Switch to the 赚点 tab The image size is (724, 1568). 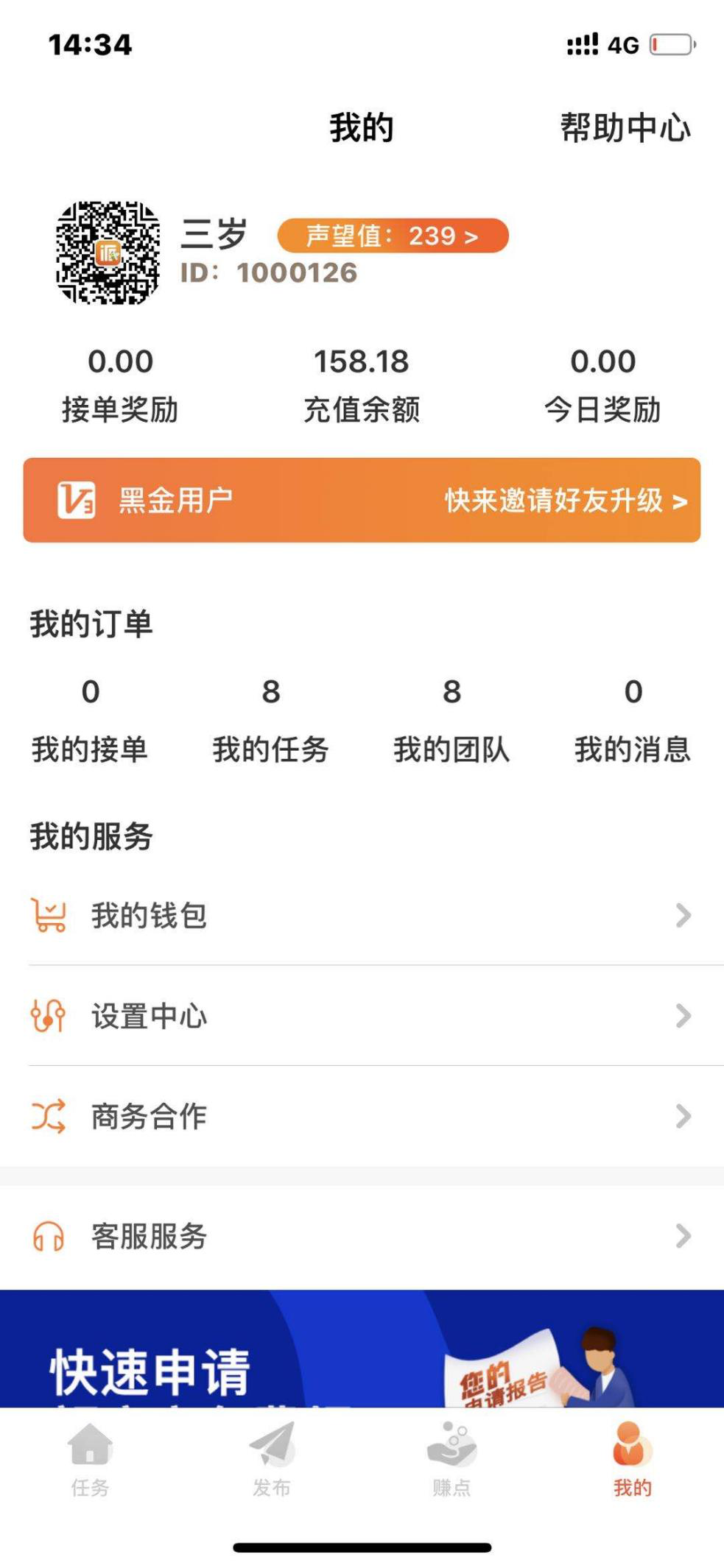tap(451, 1461)
